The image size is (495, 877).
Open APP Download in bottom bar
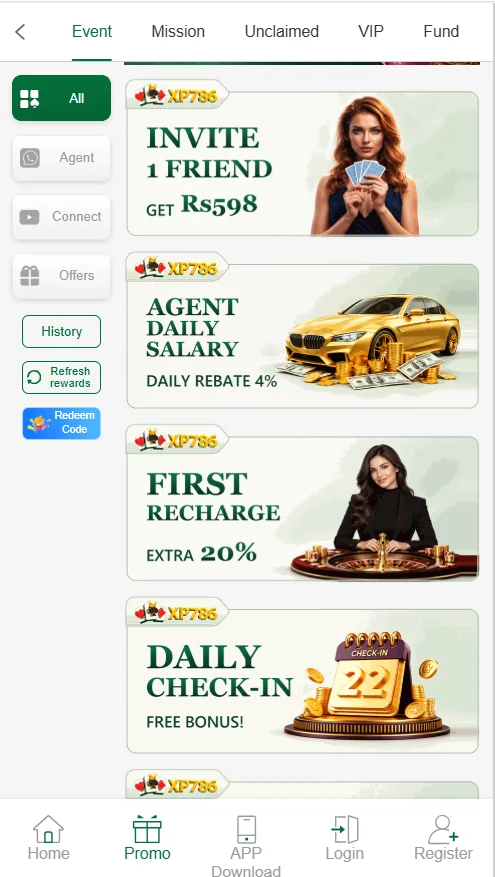[x=246, y=846]
